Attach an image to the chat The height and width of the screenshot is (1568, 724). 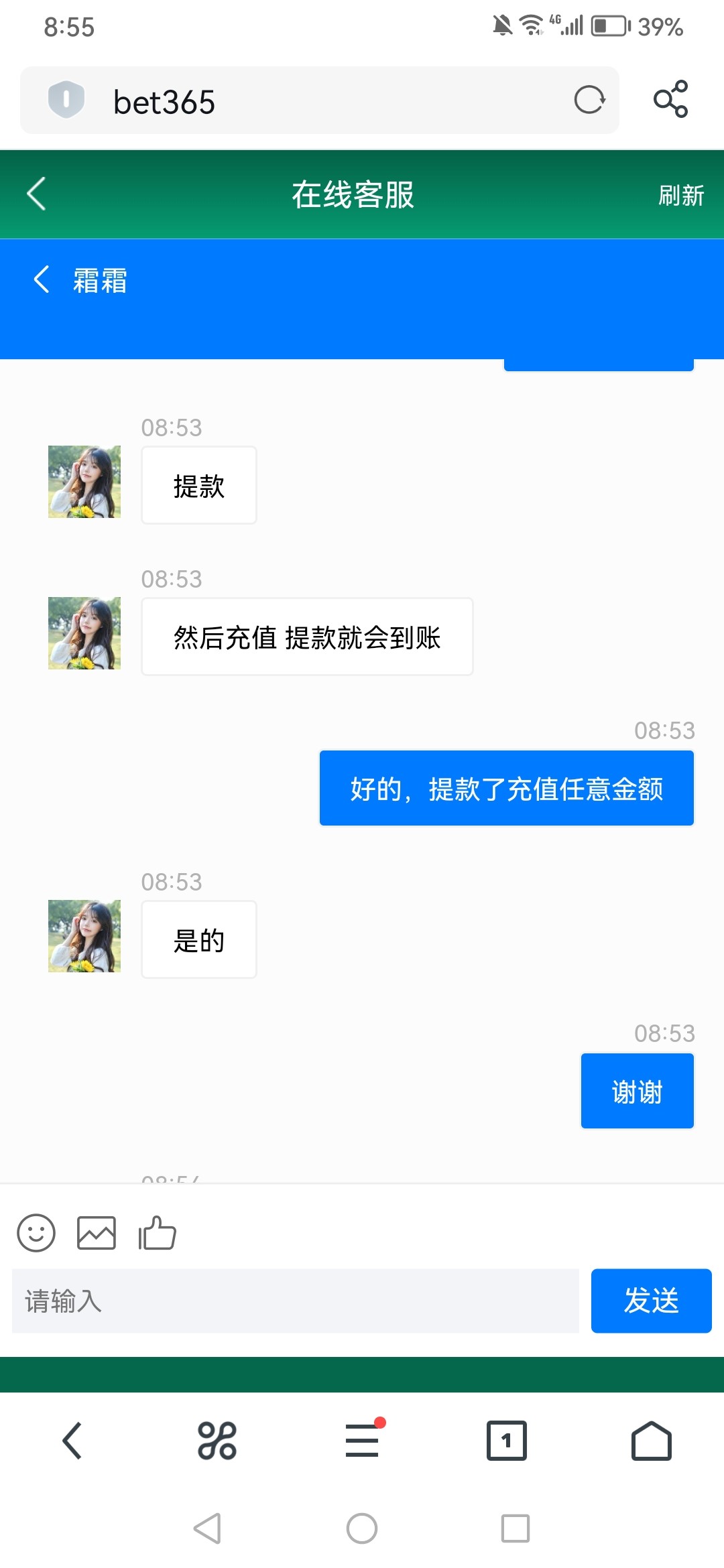point(97,1233)
